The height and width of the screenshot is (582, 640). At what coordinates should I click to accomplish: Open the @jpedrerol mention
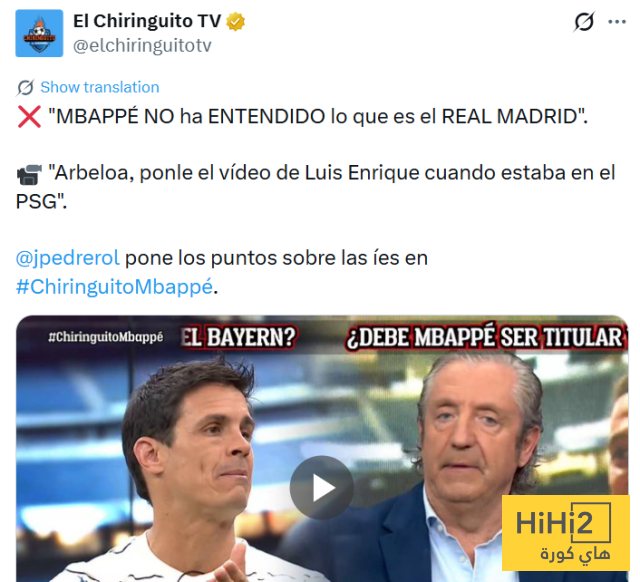coord(68,258)
